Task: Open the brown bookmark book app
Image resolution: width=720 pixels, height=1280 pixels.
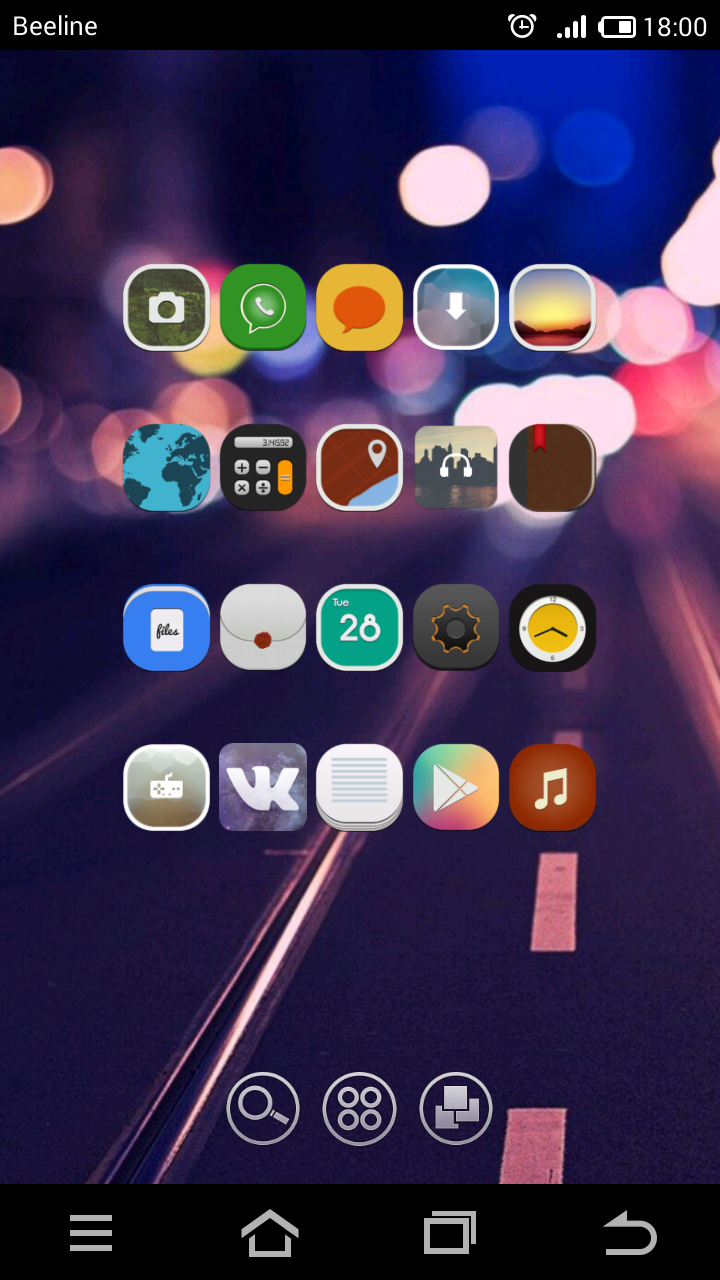Action: (552, 468)
